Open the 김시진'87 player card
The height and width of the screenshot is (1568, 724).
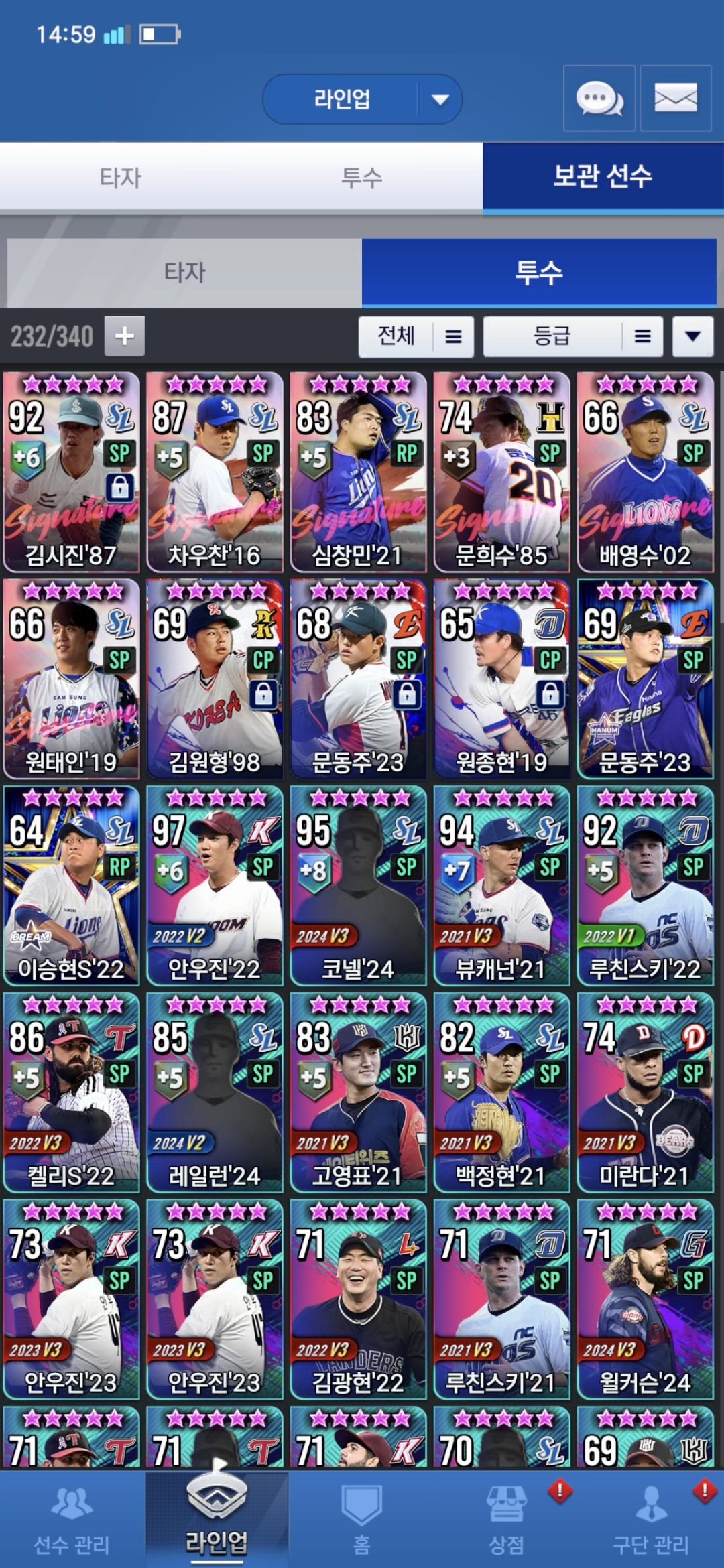point(71,472)
